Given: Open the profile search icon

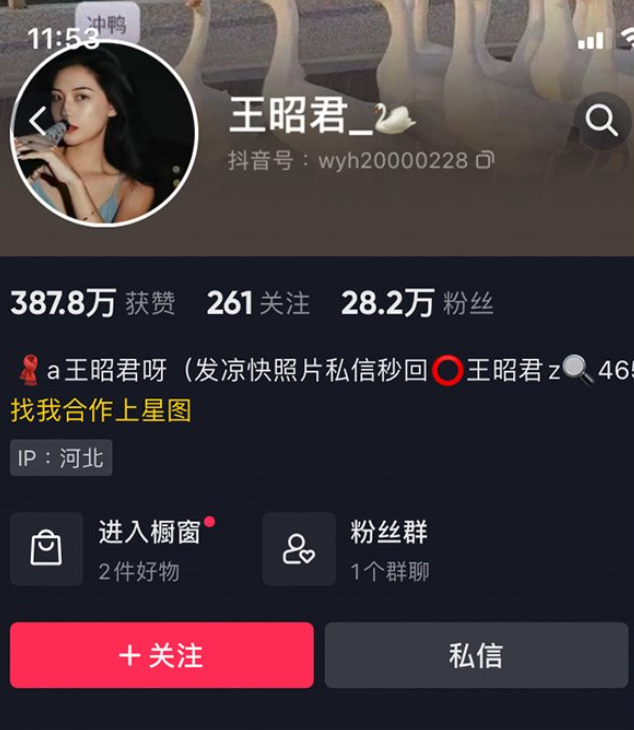Looking at the screenshot, I should [601, 121].
